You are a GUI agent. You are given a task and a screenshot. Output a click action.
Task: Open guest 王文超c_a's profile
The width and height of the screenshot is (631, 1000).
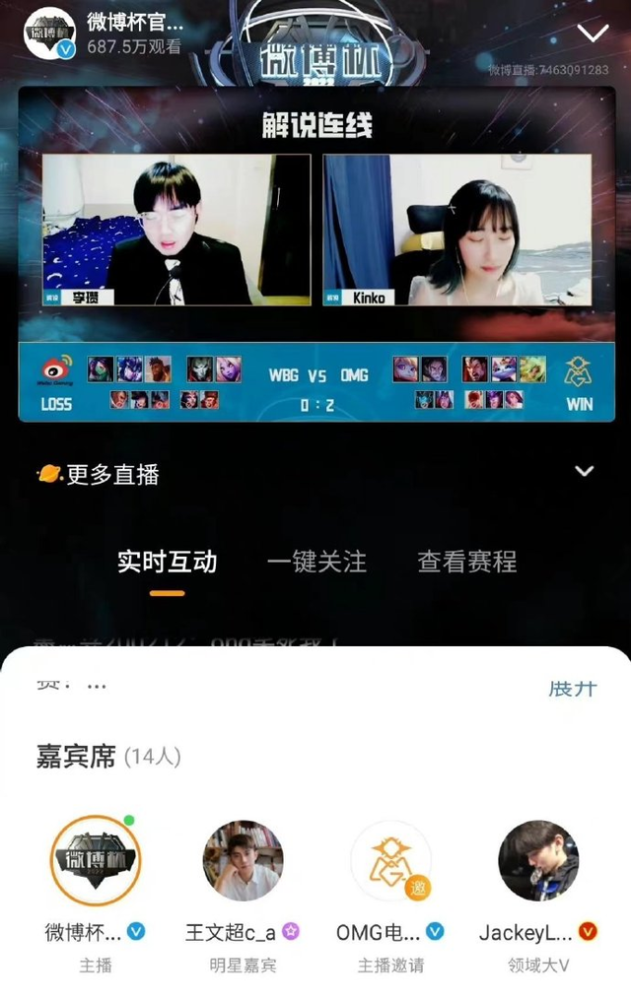point(243,862)
